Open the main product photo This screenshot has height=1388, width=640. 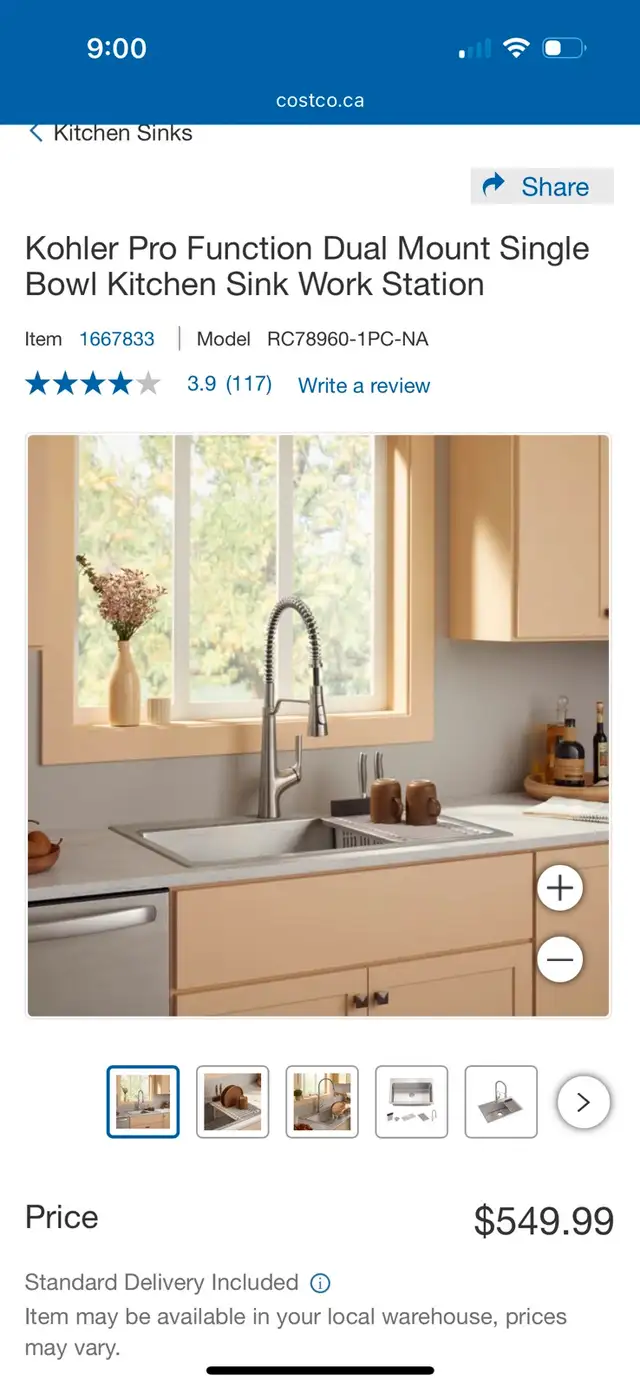point(318,726)
